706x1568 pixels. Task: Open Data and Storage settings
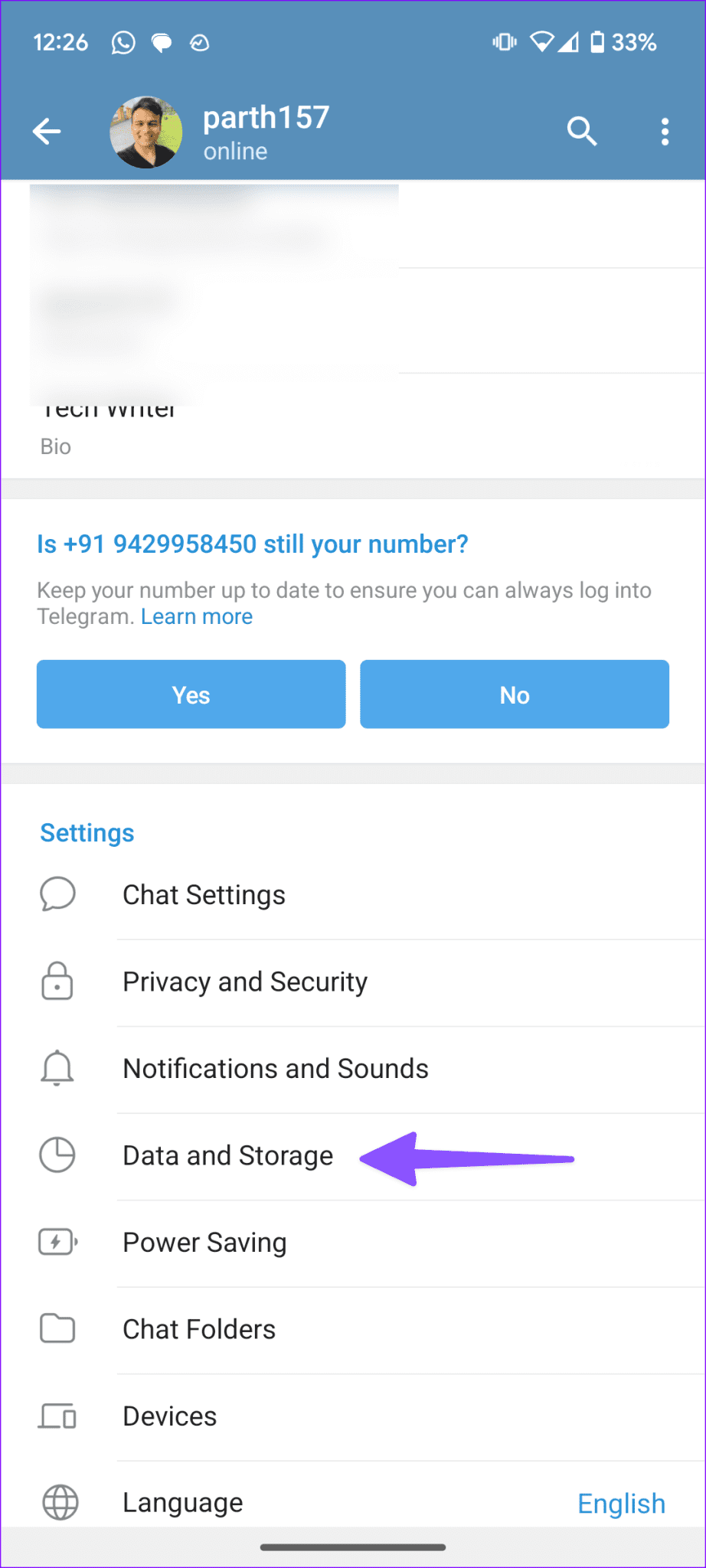click(x=227, y=1155)
